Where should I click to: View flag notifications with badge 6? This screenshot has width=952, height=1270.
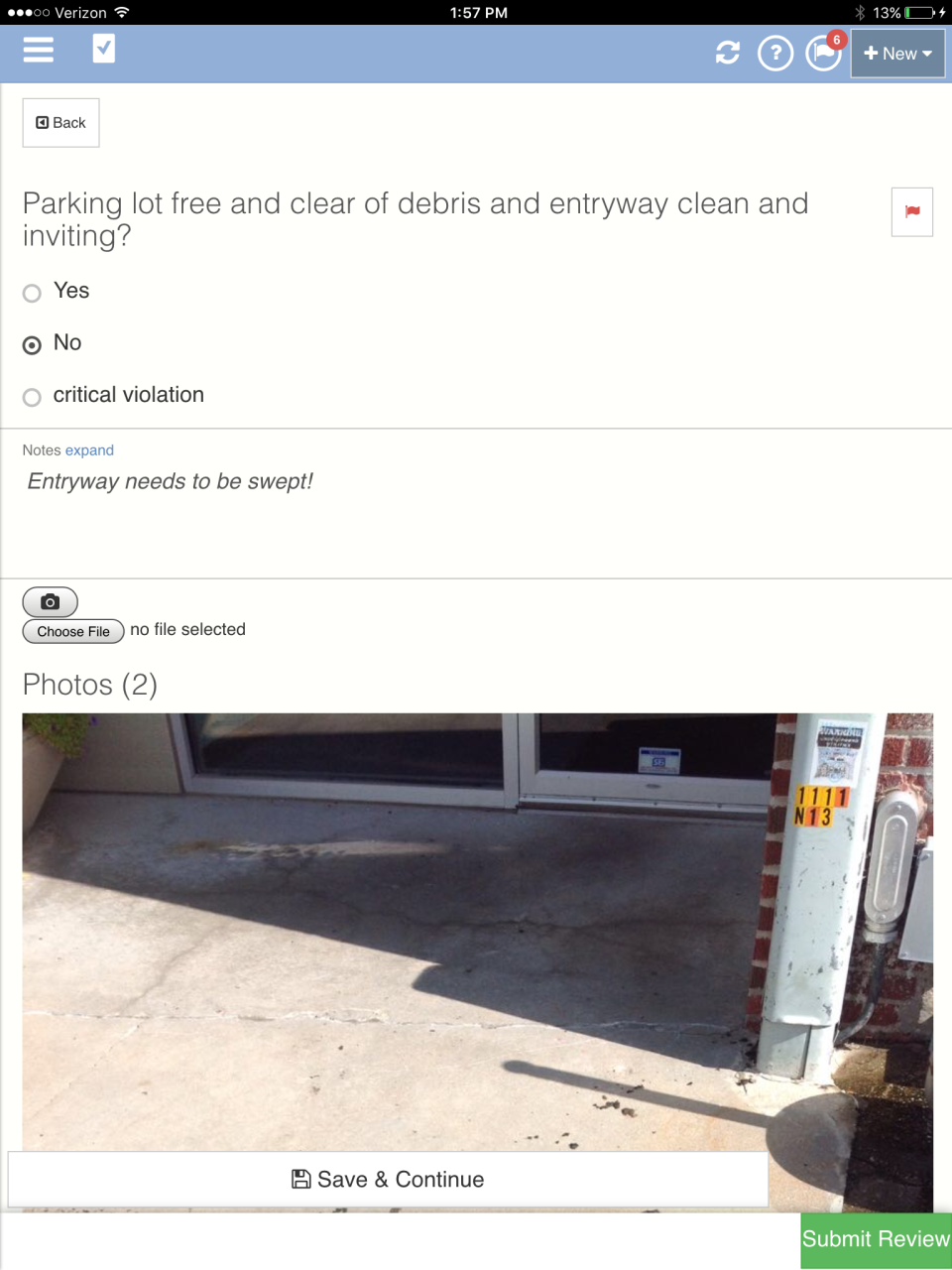coord(823,53)
